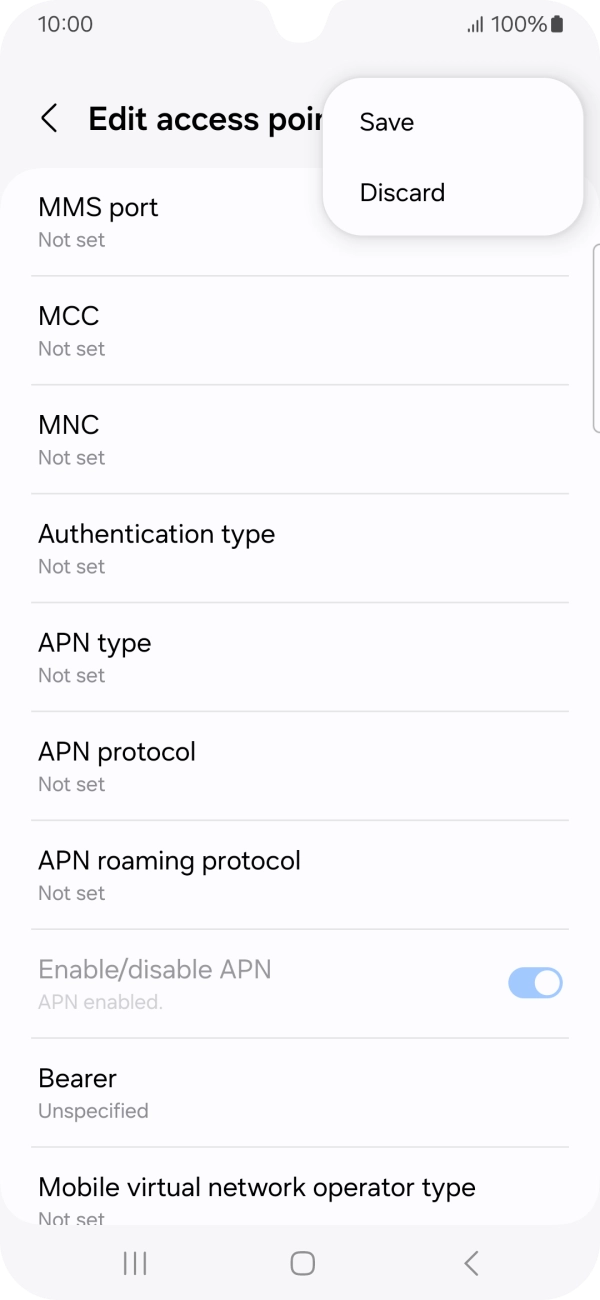Edit the MNC value
Image resolution: width=600 pixels, height=1300 pixels.
300,440
